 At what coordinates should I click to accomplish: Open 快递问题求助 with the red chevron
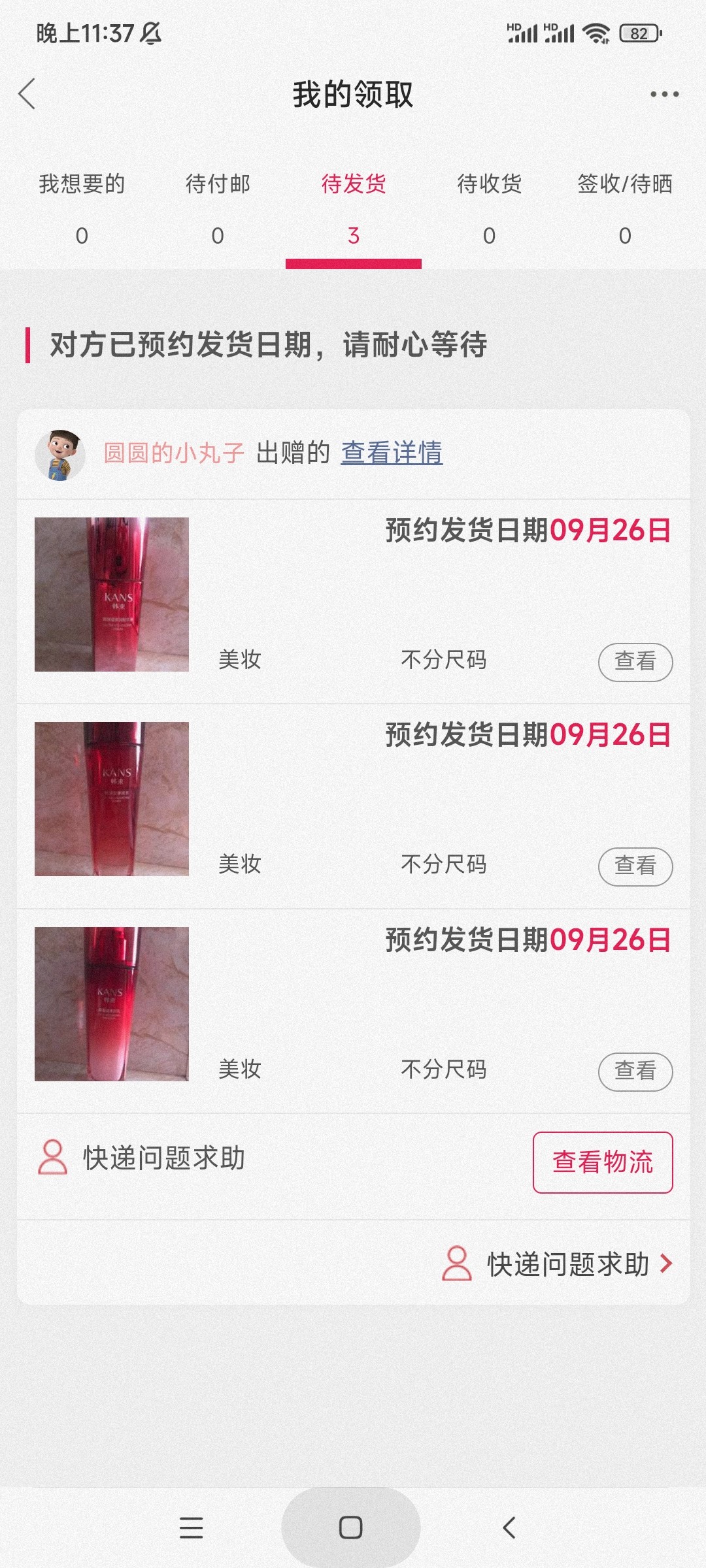pos(558,1264)
